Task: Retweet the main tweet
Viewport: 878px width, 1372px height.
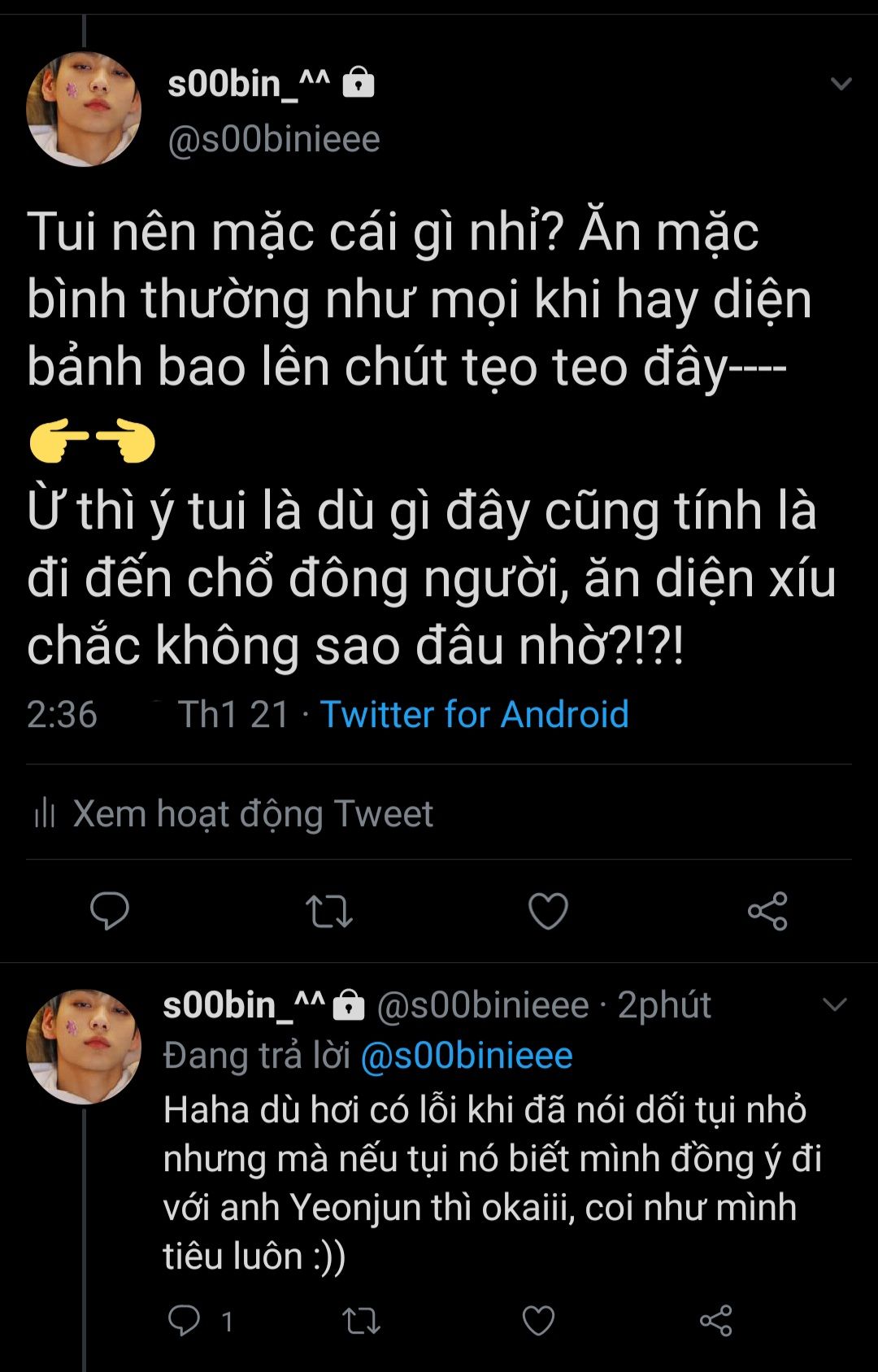Action: (x=329, y=911)
